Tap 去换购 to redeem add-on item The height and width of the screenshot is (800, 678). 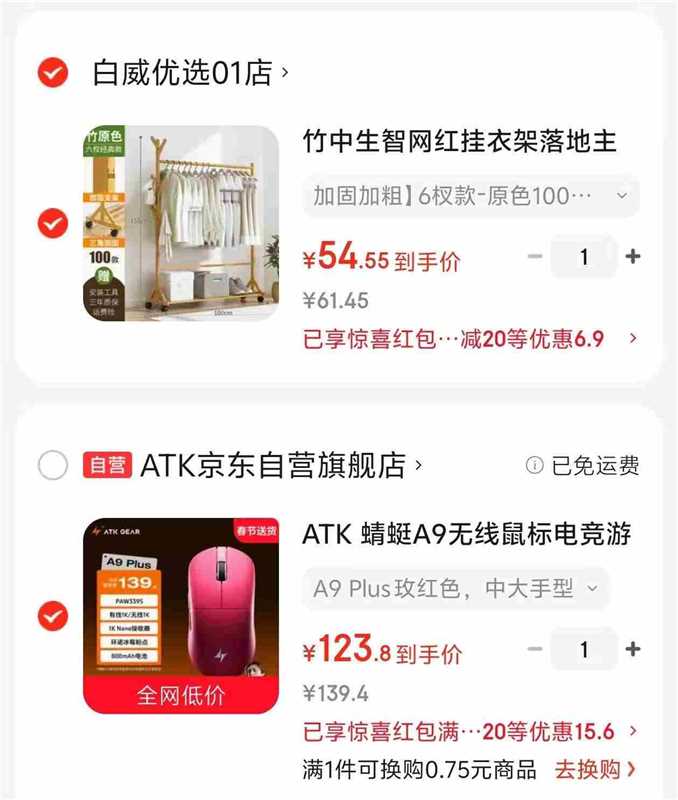click(x=596, y=770)
